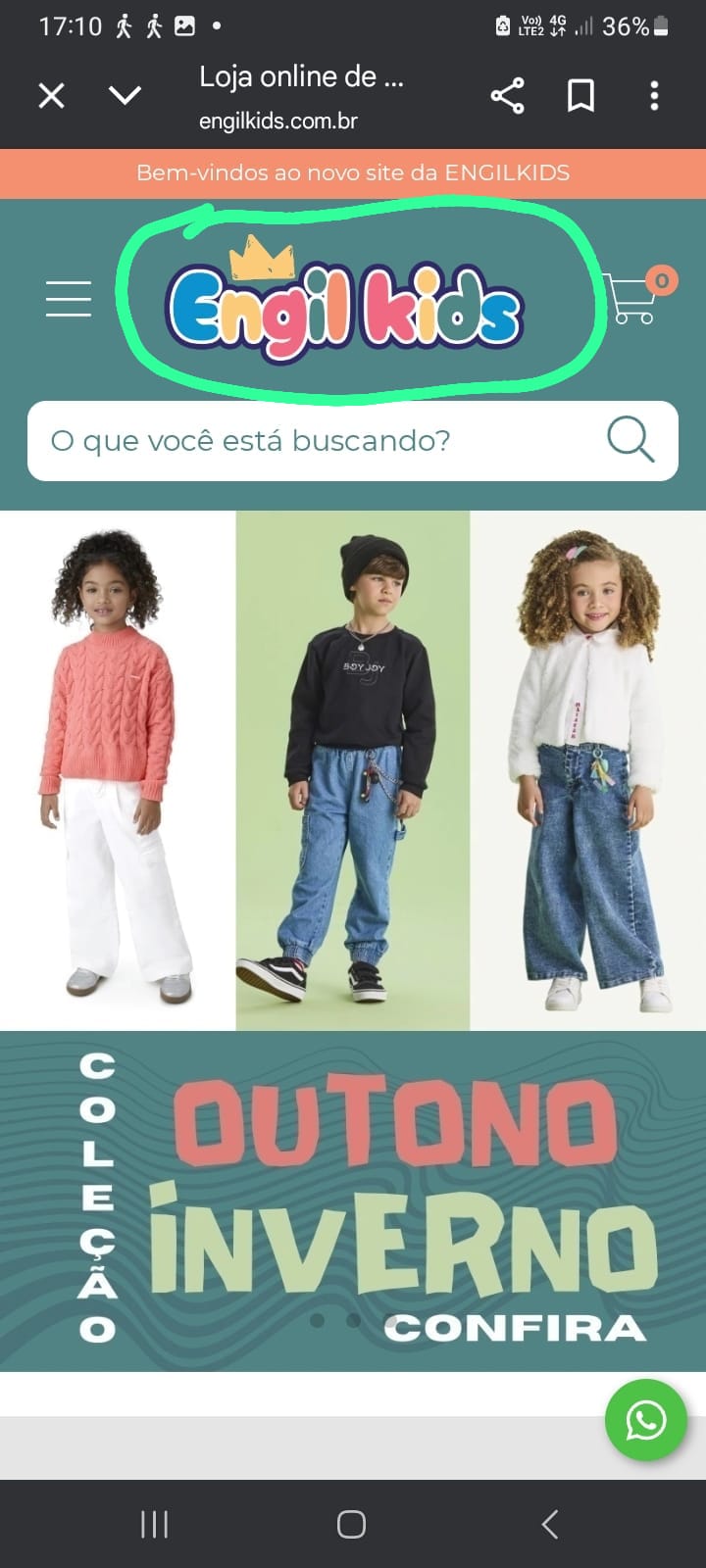Open the hamburger navigation menu
Viewport: 706px width, 1568px height.
point(69,298)
